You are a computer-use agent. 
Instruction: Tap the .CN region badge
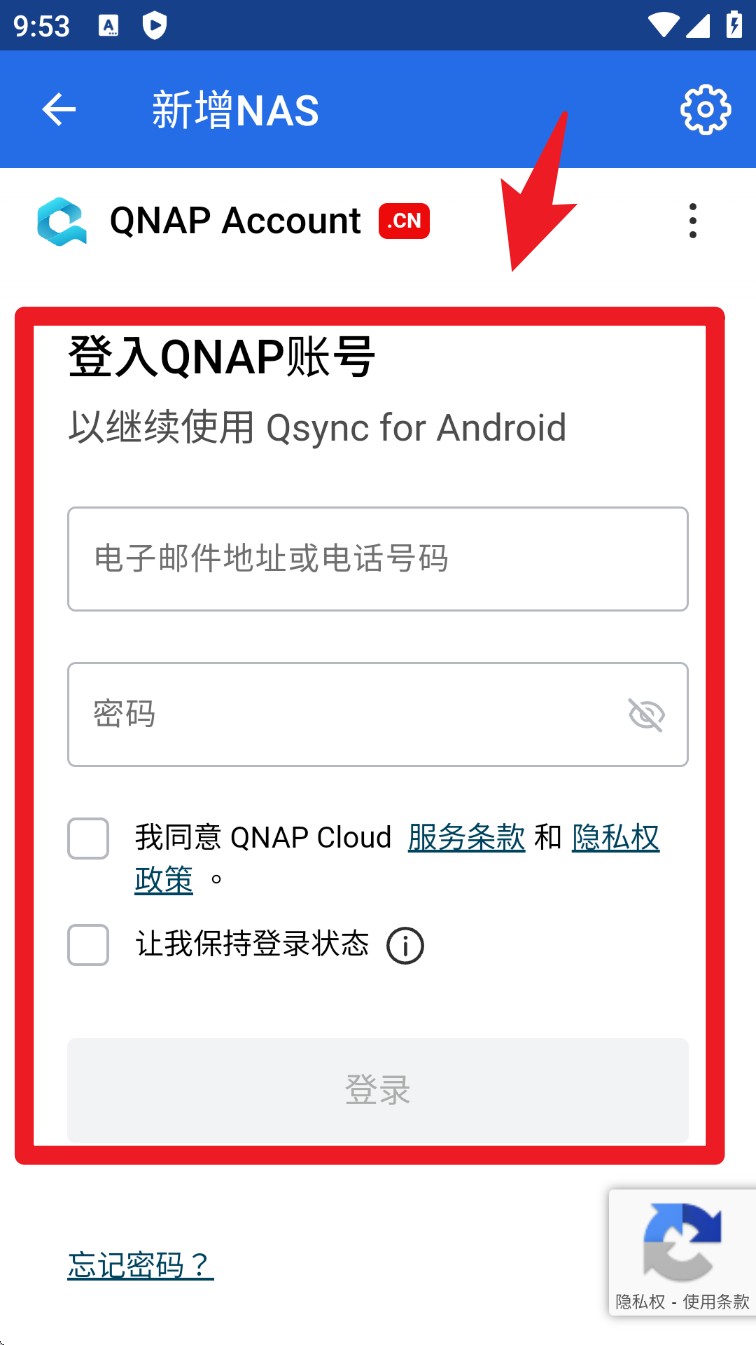coord(404,221)
